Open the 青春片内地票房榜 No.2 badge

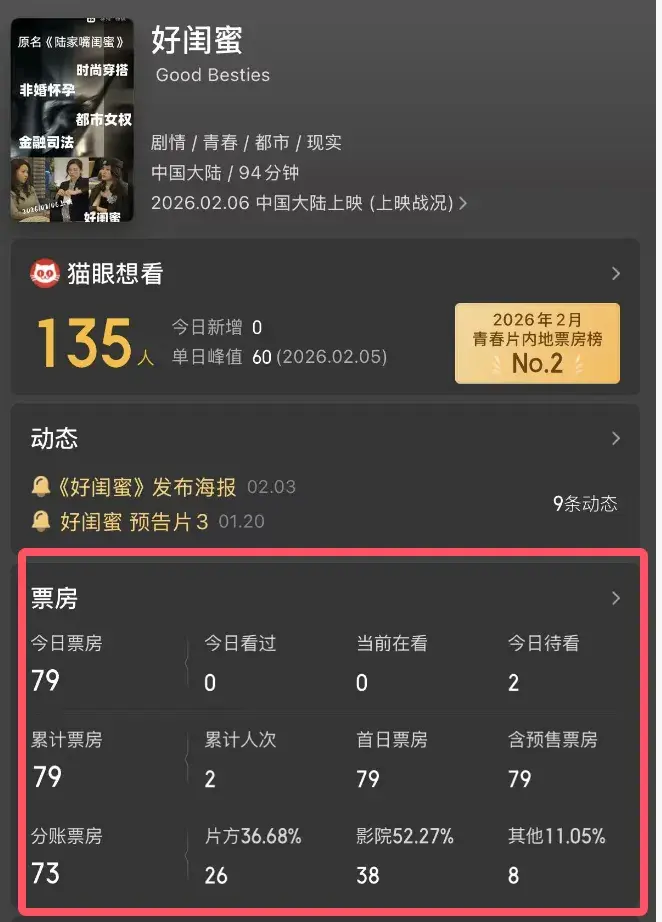click(537, 343)
